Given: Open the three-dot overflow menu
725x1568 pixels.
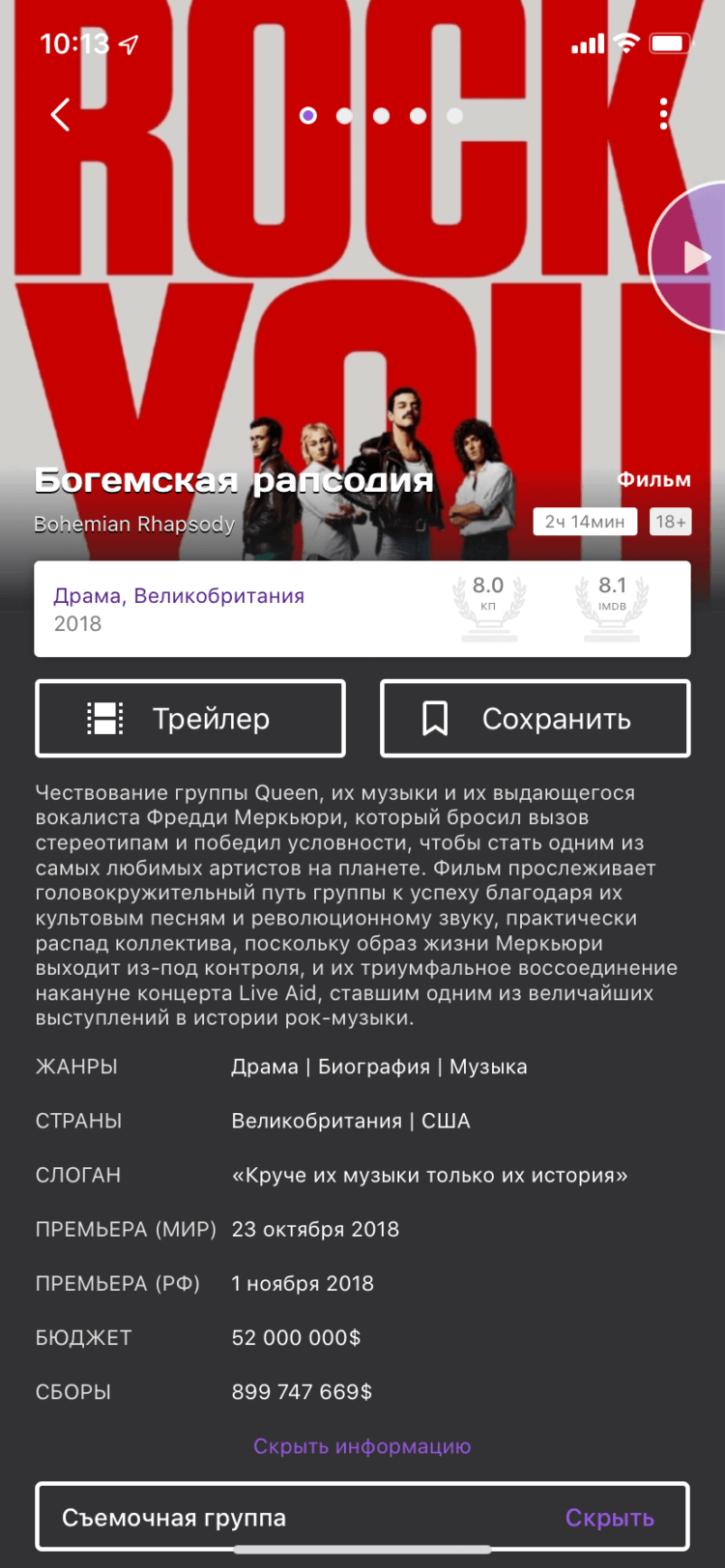Looking at the screenshot, I should coord(663,114).
